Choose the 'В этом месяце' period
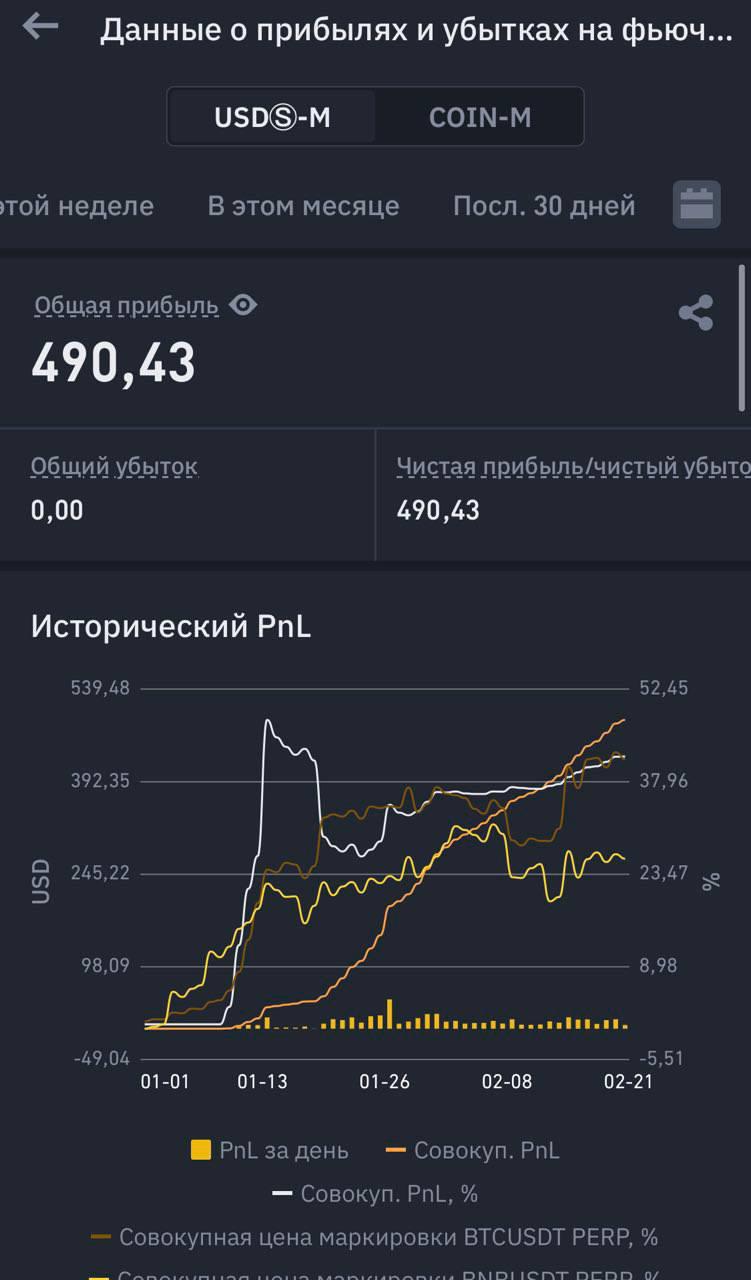 [303, 206]
